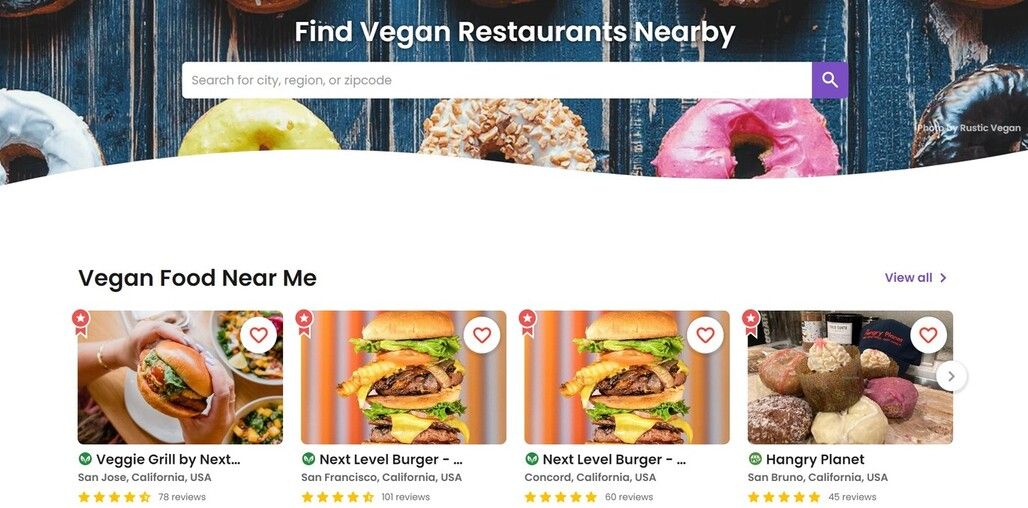The height and width of the screenshot is (508, 1028).
Task: Show next restaurants with the carousel arrow
Action: click(951, 377)
